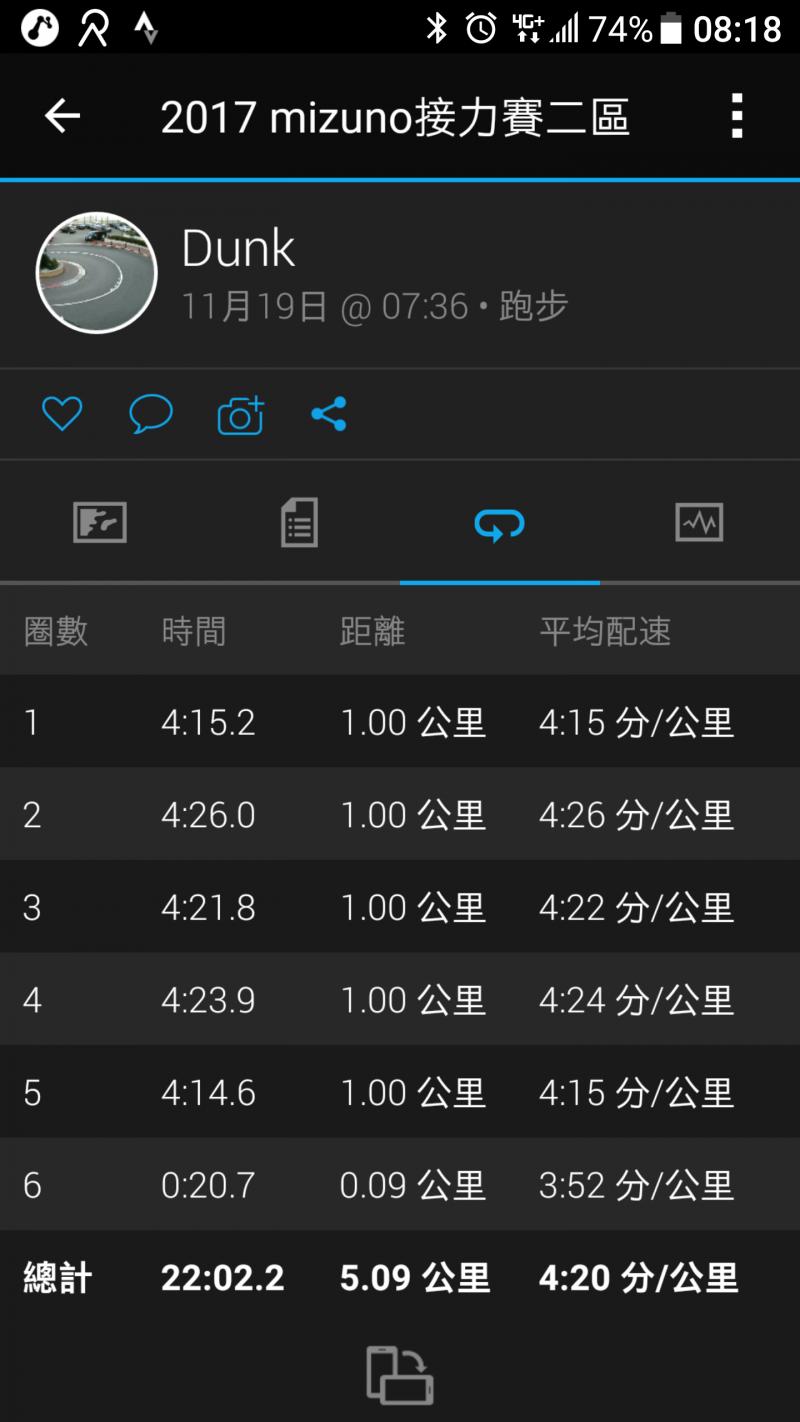800x1422 pixels.
Task: Share this running activity
Action: 328,414
